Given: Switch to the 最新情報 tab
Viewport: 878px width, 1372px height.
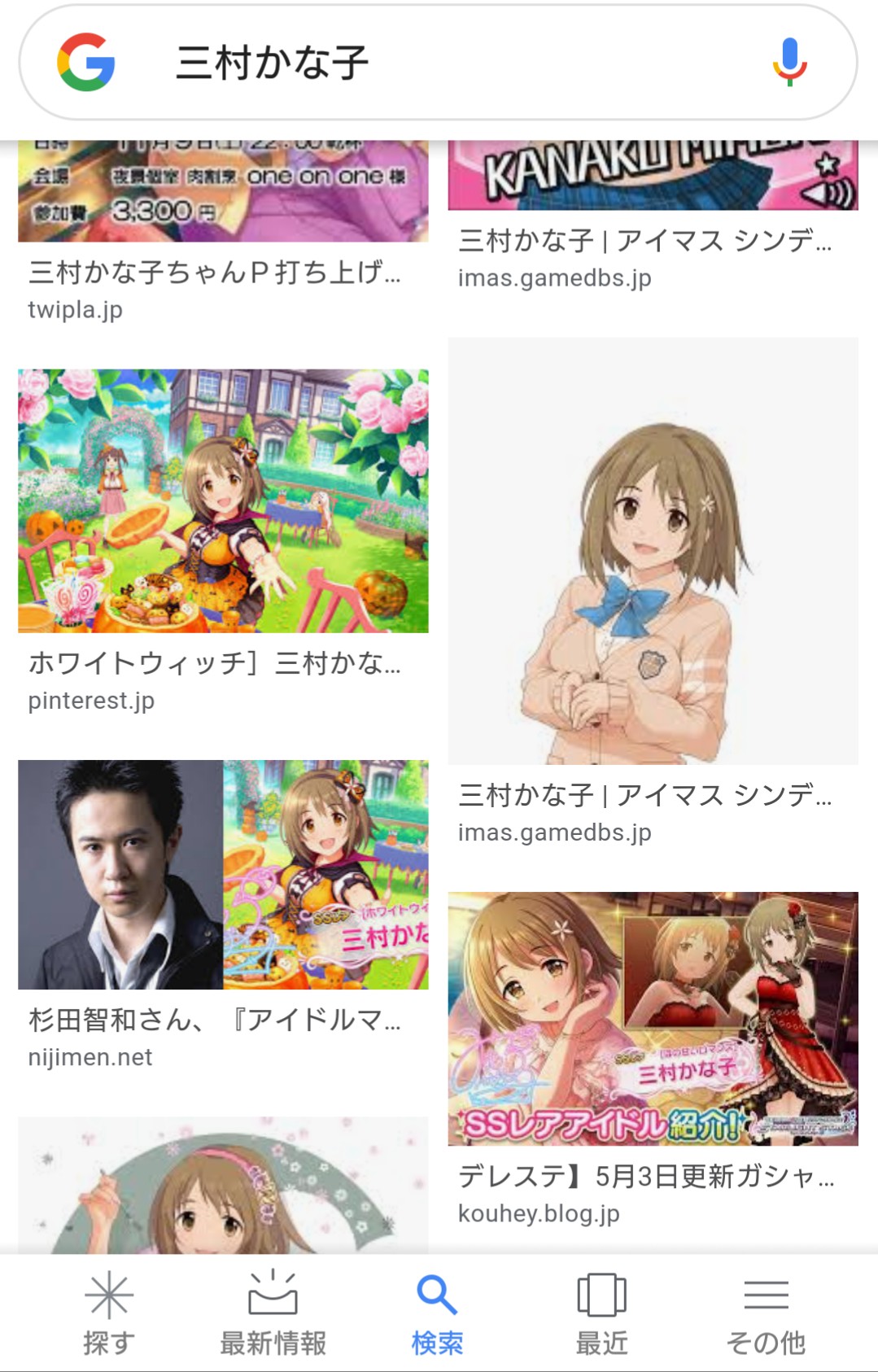Looking at the screenshot, I should [273, 1313].
